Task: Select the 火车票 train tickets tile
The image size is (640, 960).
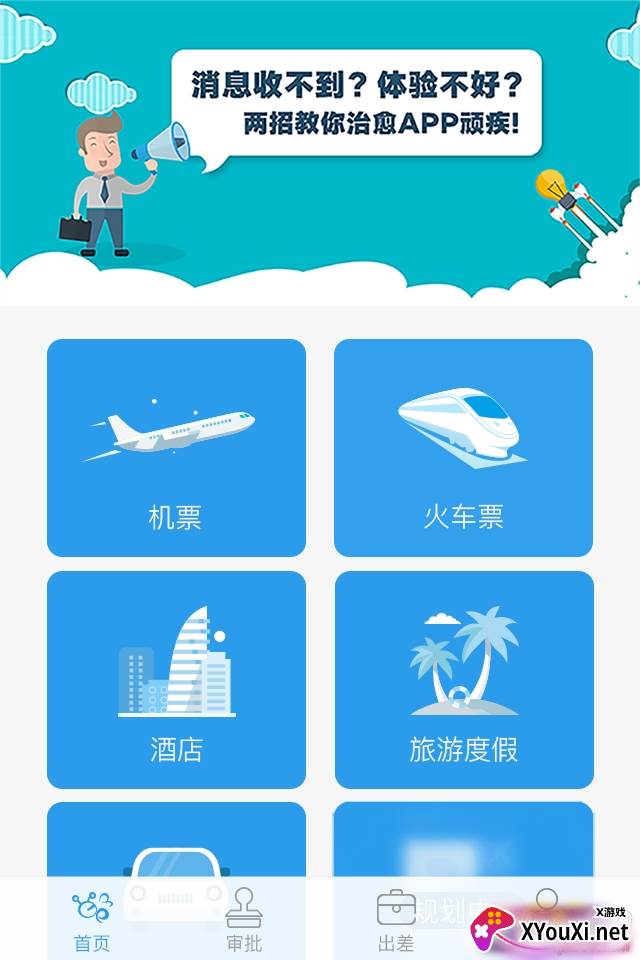Action: 463,447
